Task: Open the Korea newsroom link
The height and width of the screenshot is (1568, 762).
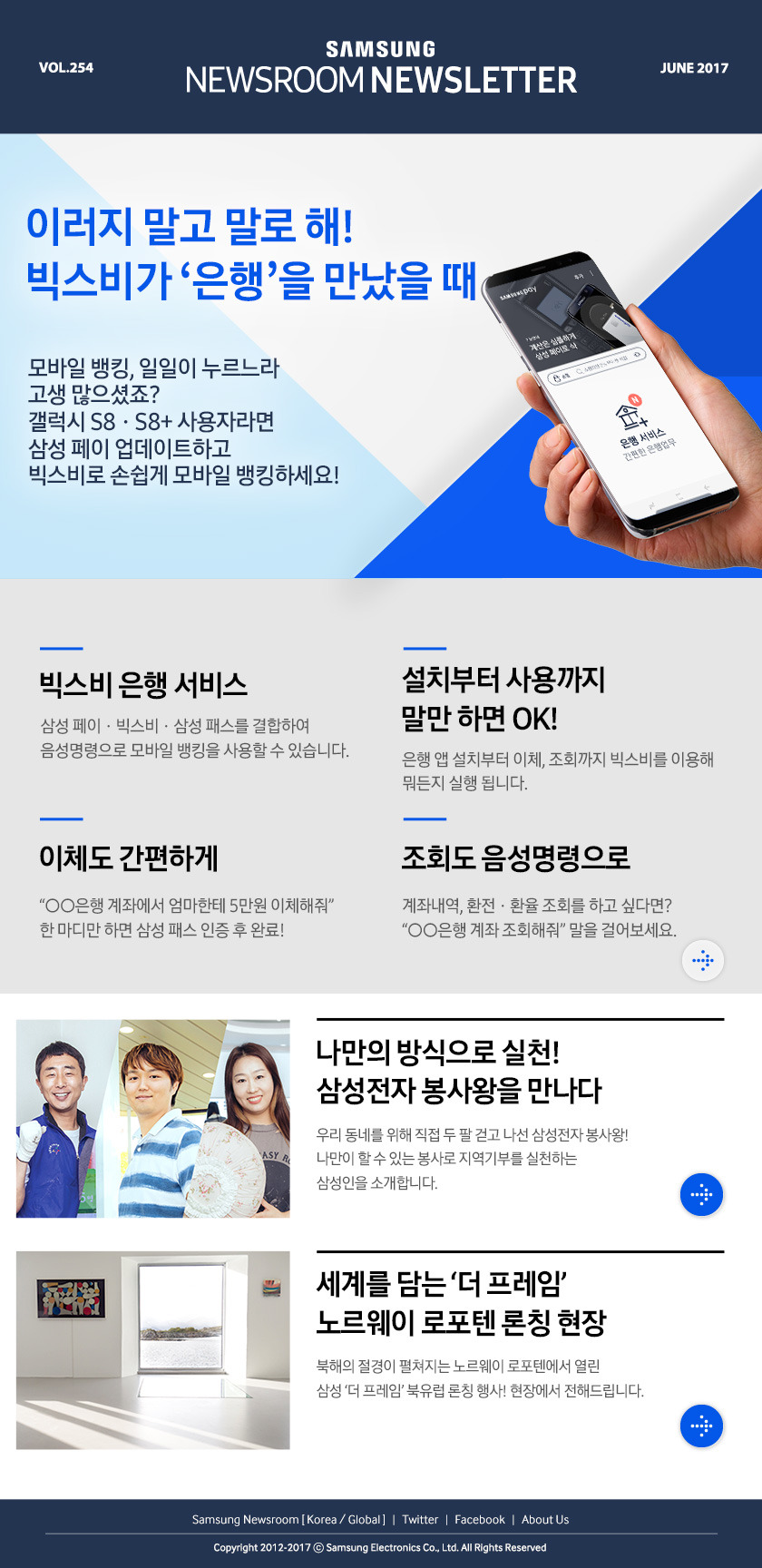Action: [x=321, y=1519]
